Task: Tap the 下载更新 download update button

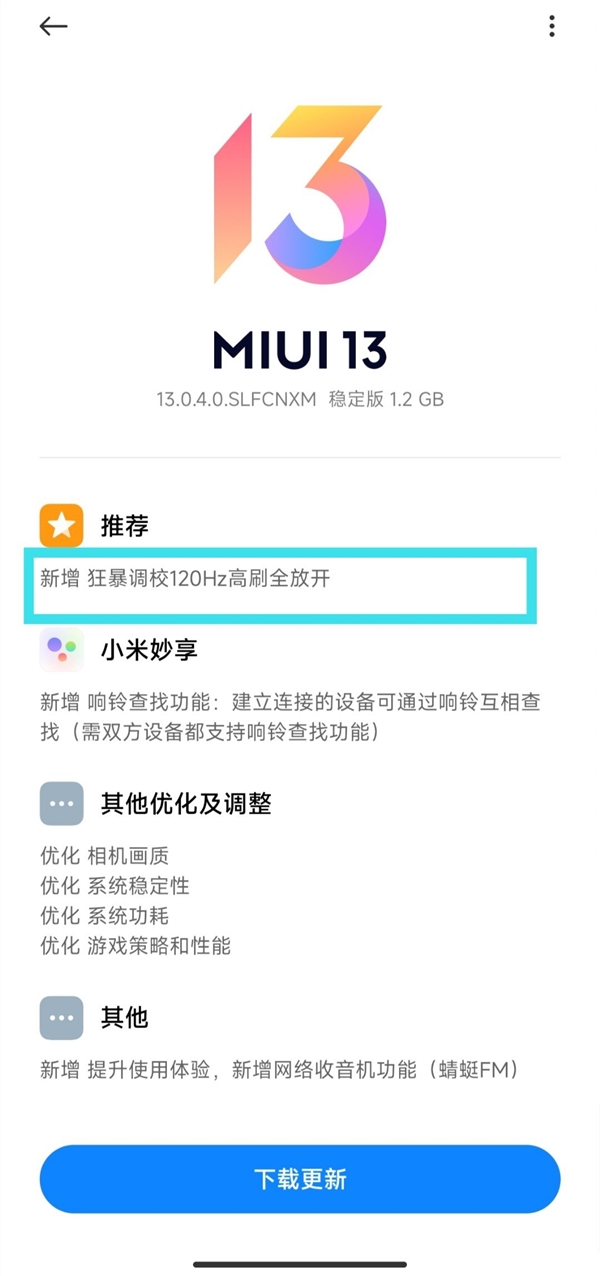Action: click(300, 1179)
